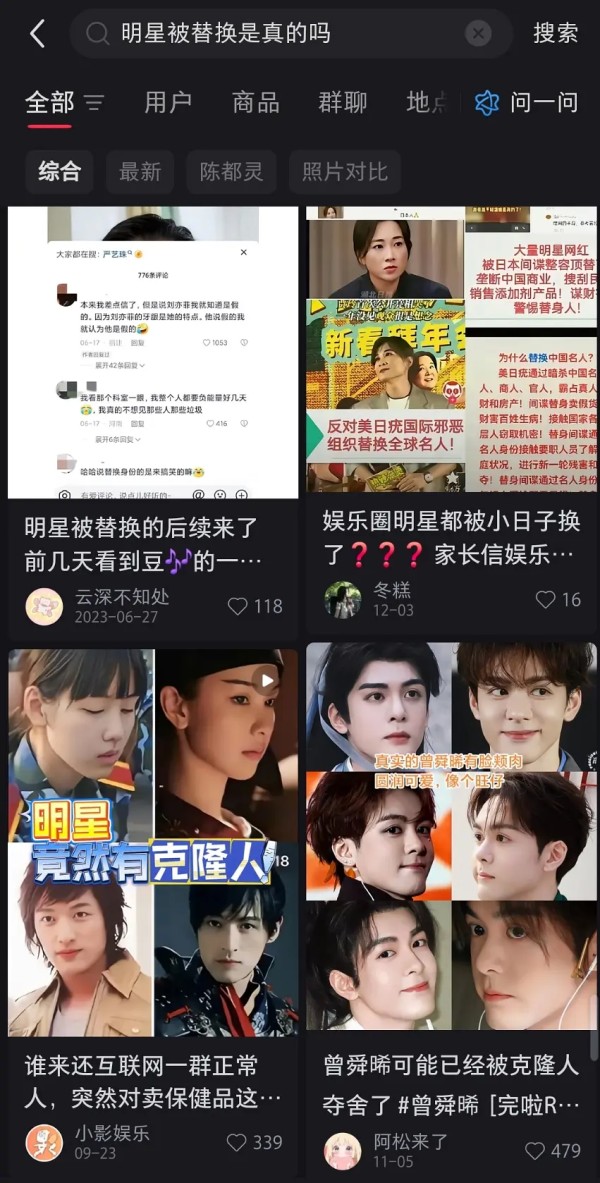Tap the 搜索 button
The image size is (600, 1183).
pos(555,33)
